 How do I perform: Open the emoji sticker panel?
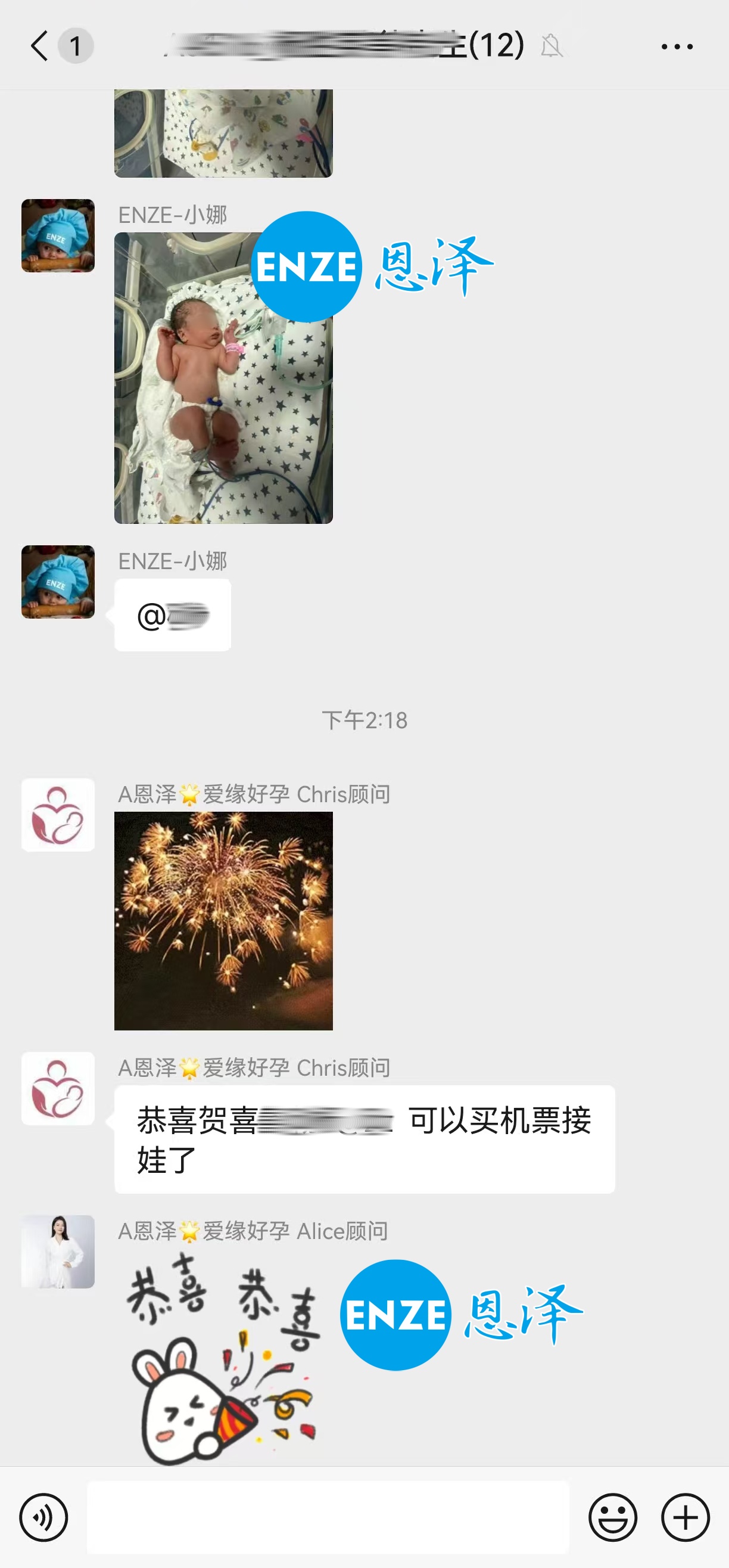[612, 1517]
